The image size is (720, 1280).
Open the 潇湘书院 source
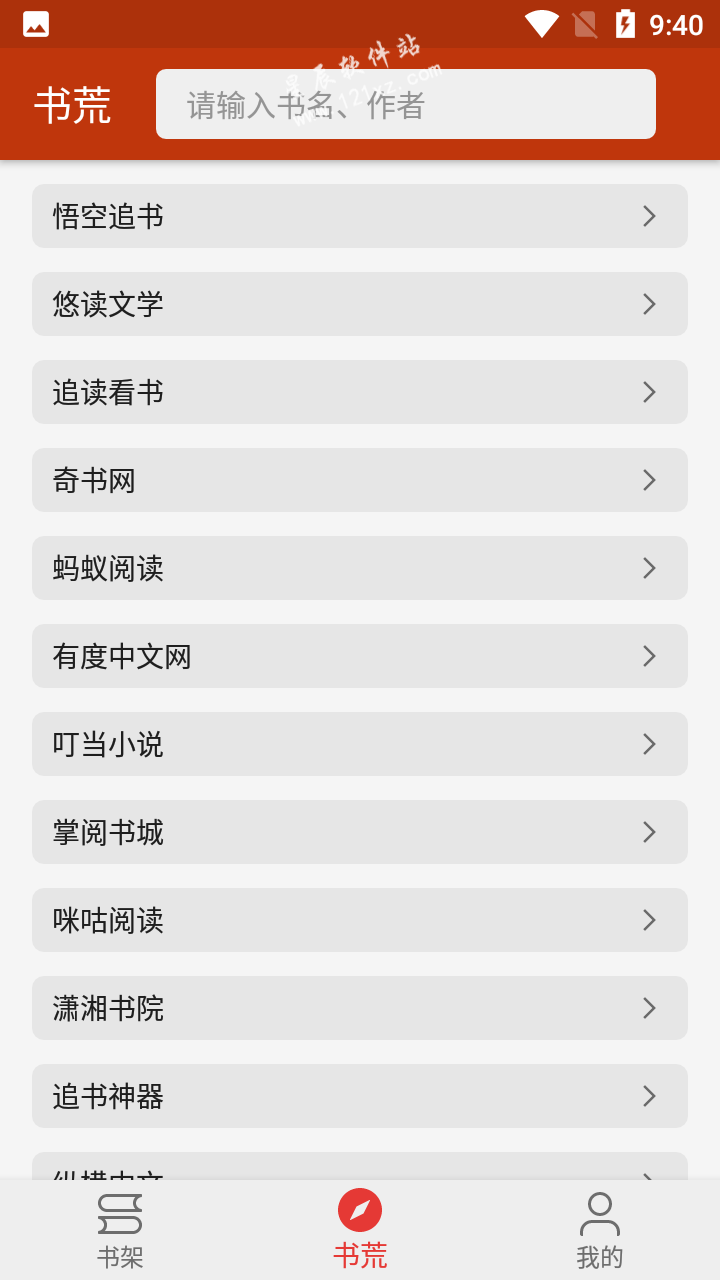pyautogui.click(x=360, y=1008)
